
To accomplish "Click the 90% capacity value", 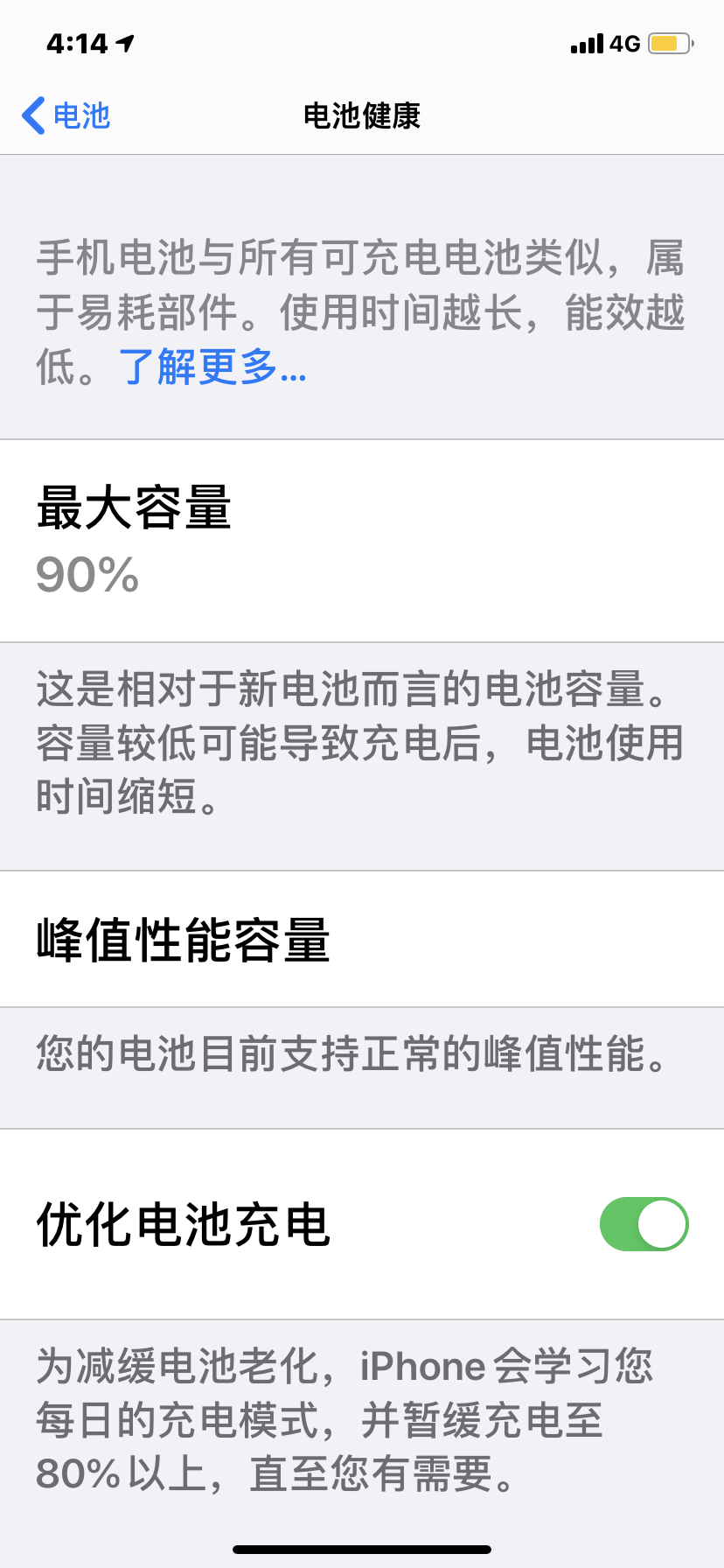I will (x=87, y=575).
